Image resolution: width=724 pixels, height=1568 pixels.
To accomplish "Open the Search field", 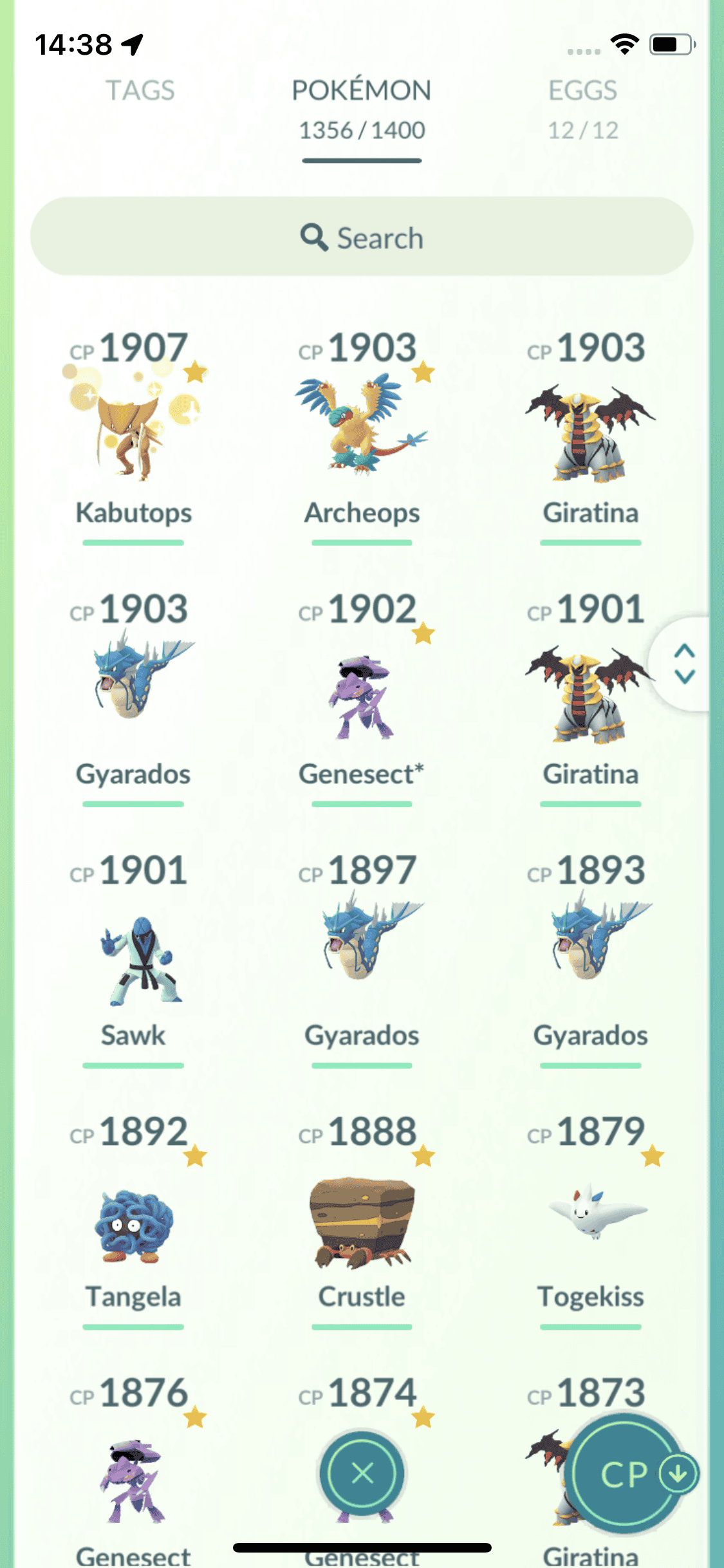I will 362,237.
